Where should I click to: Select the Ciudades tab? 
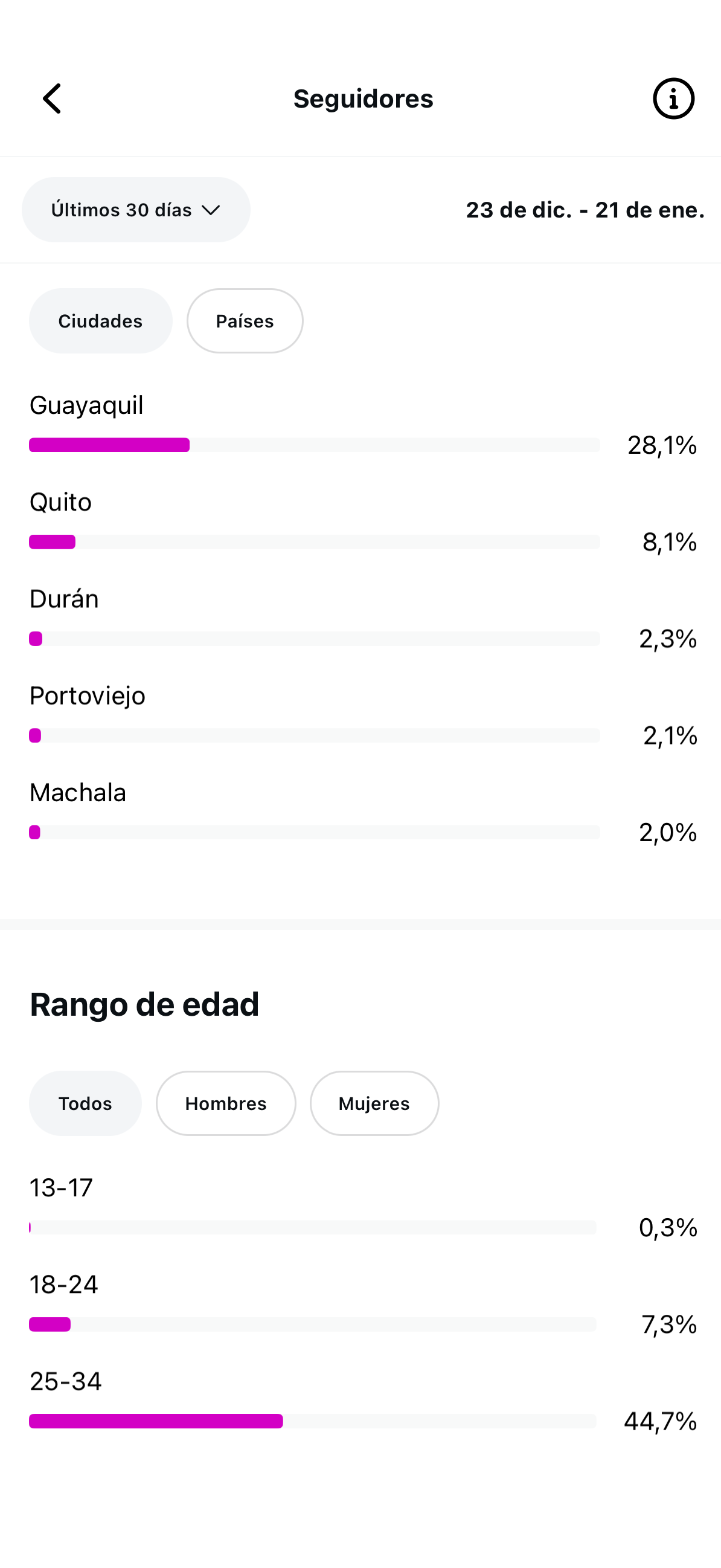pyautogui.click(x=100, y=321)
